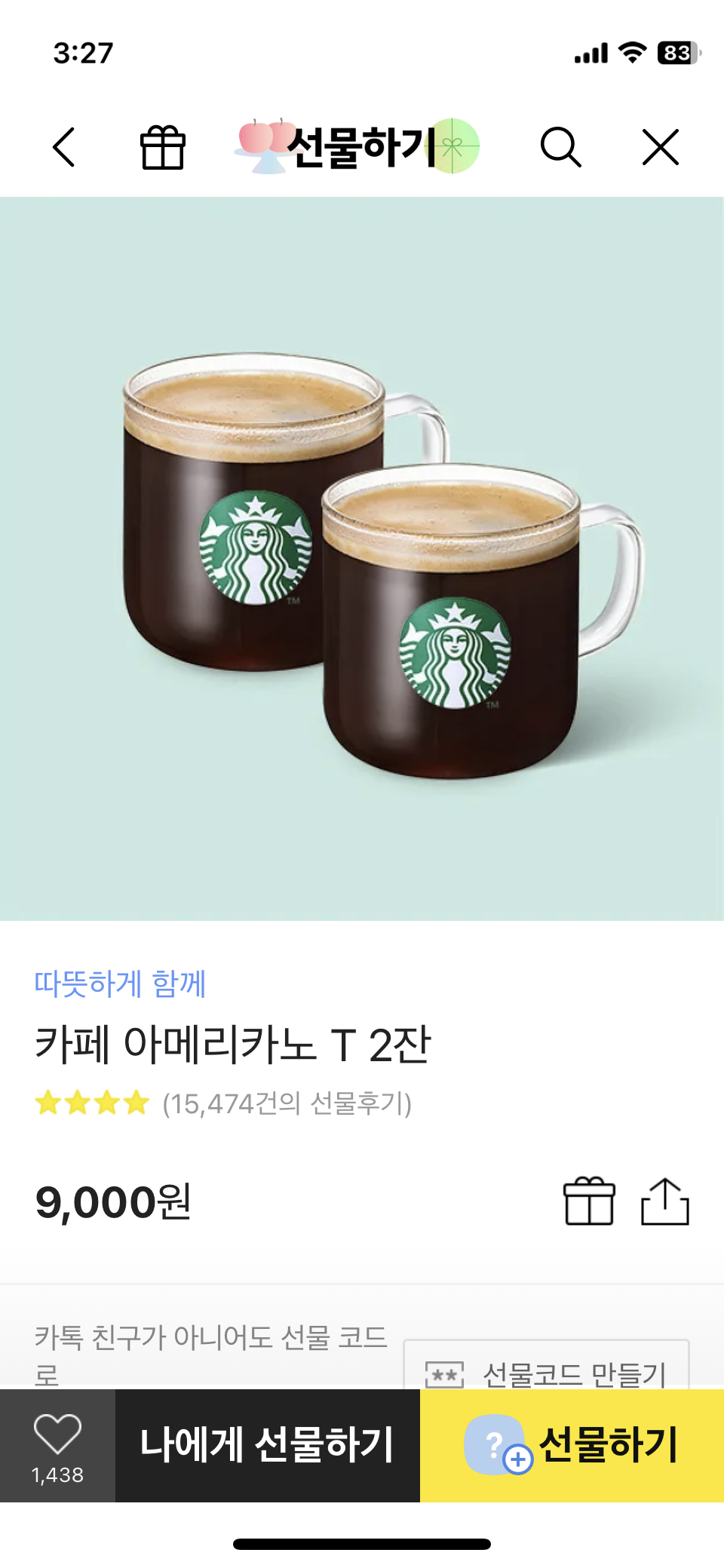This screenshot has width=724, height=1568.
Task: Share this product
Action: pyautogui.click(x=664, y=1201)
